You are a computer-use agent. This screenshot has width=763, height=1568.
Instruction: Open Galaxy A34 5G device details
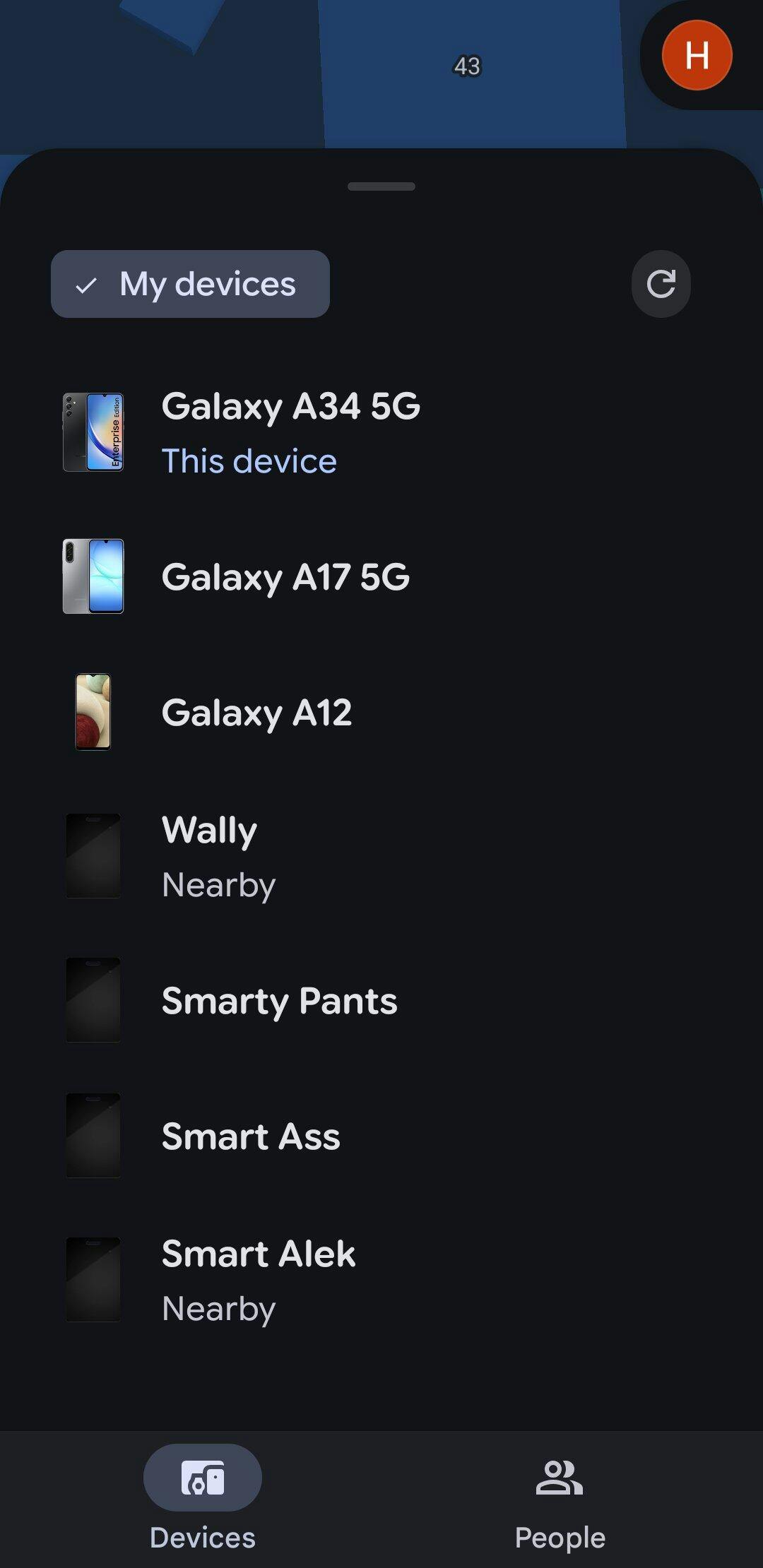(x=290, y=432)
